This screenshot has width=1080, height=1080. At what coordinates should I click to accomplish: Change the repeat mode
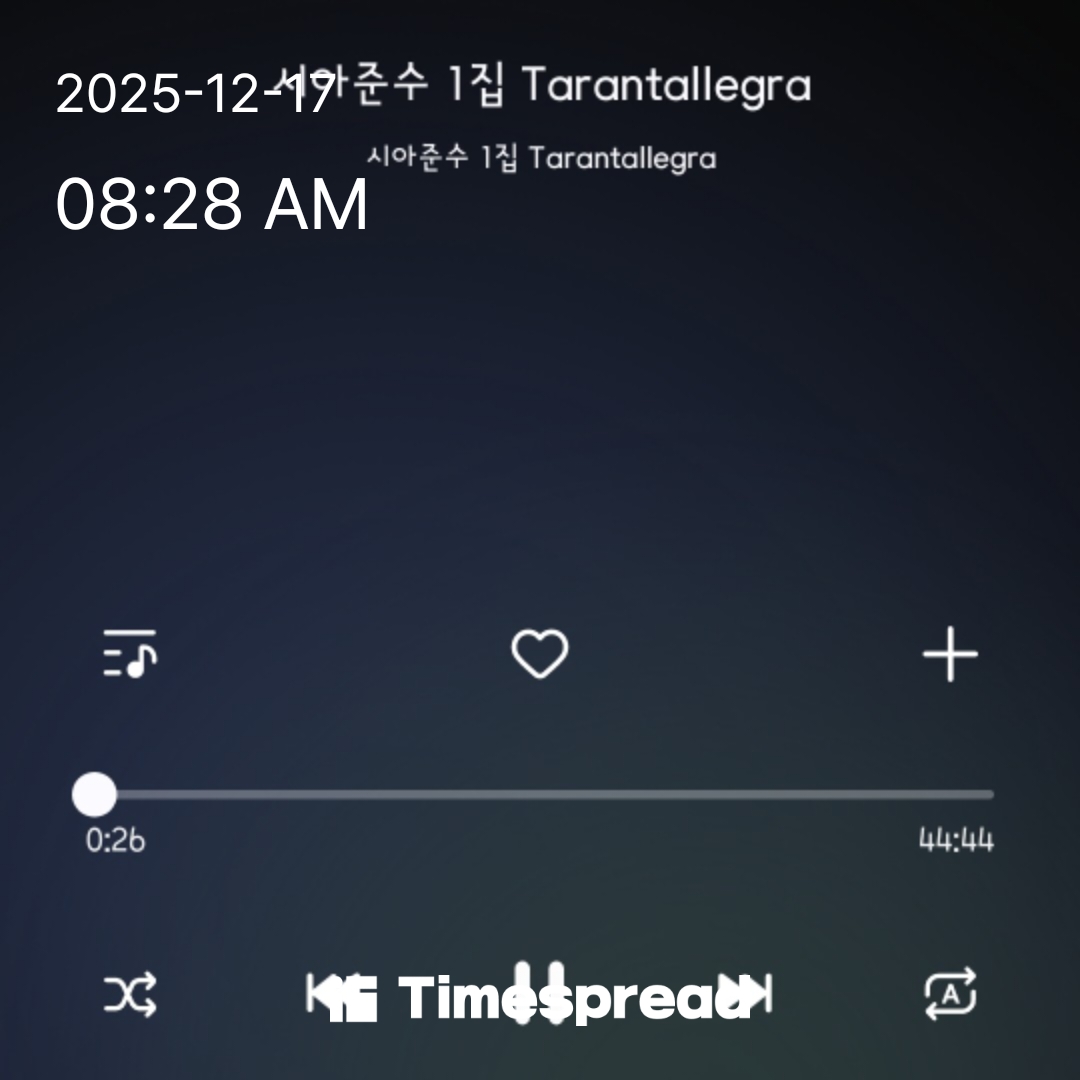pyautogui.click(x=949, y=994)
